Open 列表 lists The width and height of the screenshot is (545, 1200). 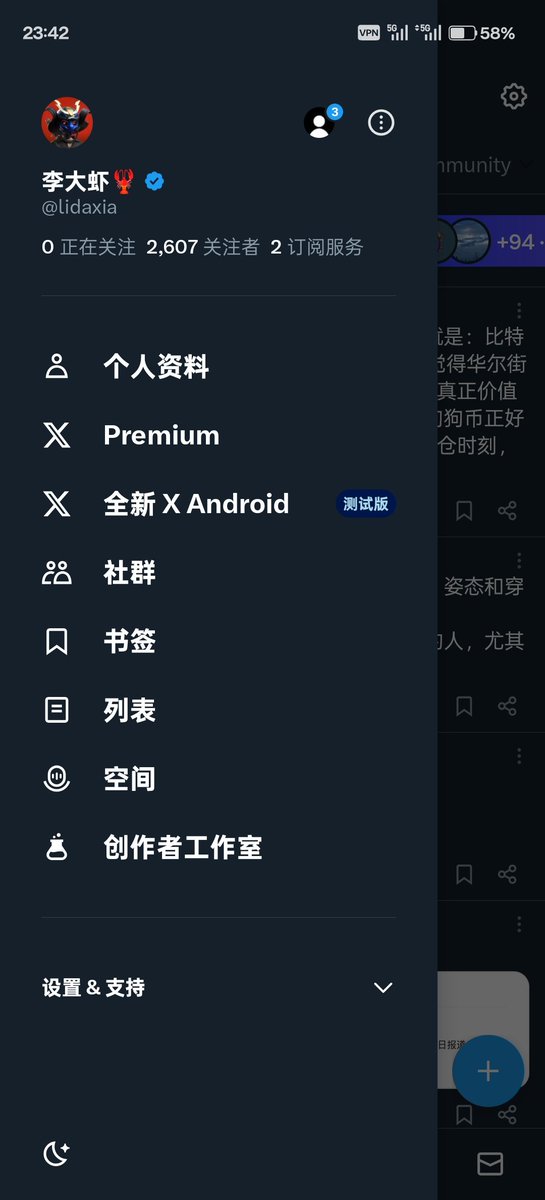(218, 710)
